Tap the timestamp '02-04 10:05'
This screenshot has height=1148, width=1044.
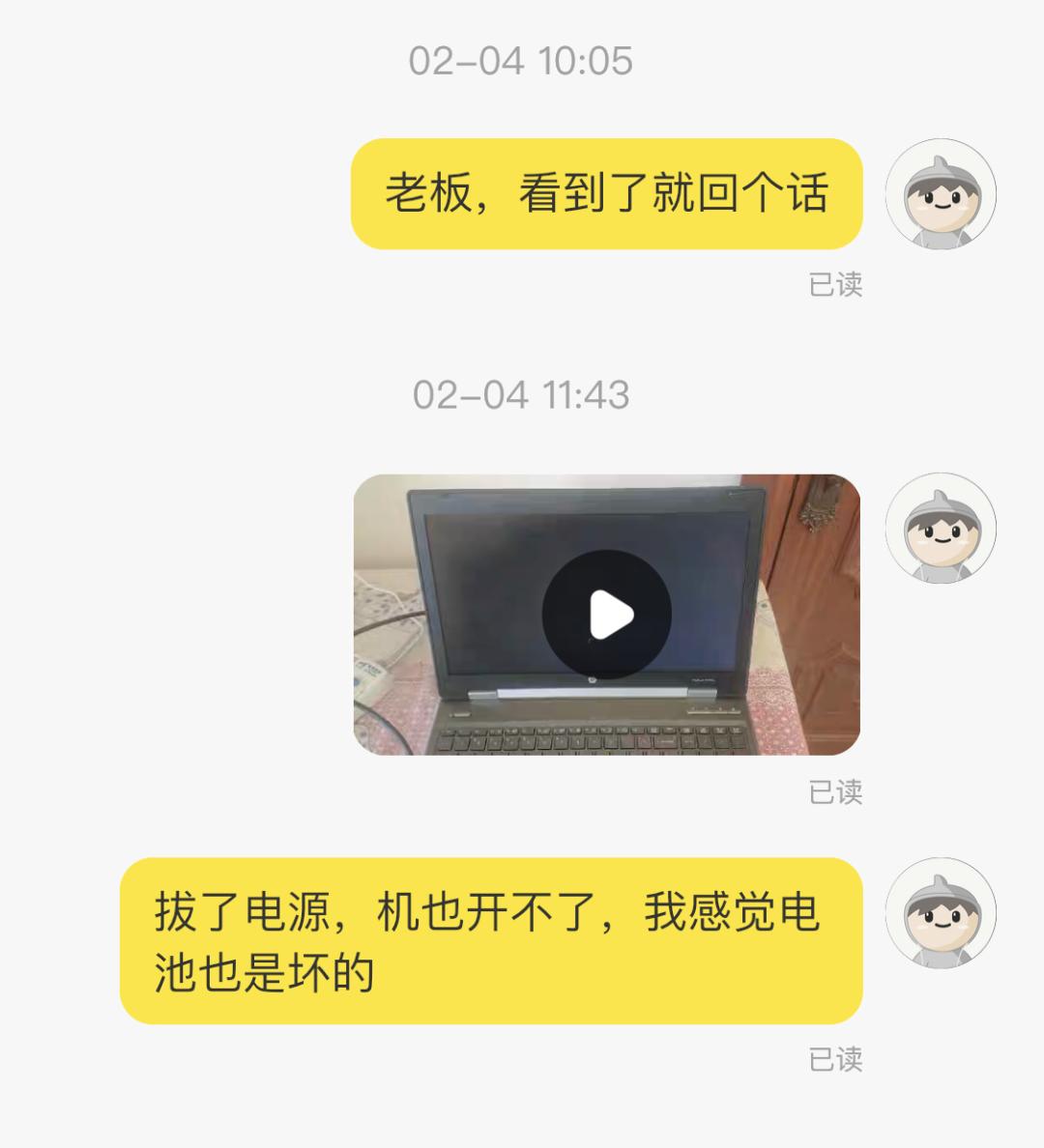pyautogui.click(x=522, y=60)
